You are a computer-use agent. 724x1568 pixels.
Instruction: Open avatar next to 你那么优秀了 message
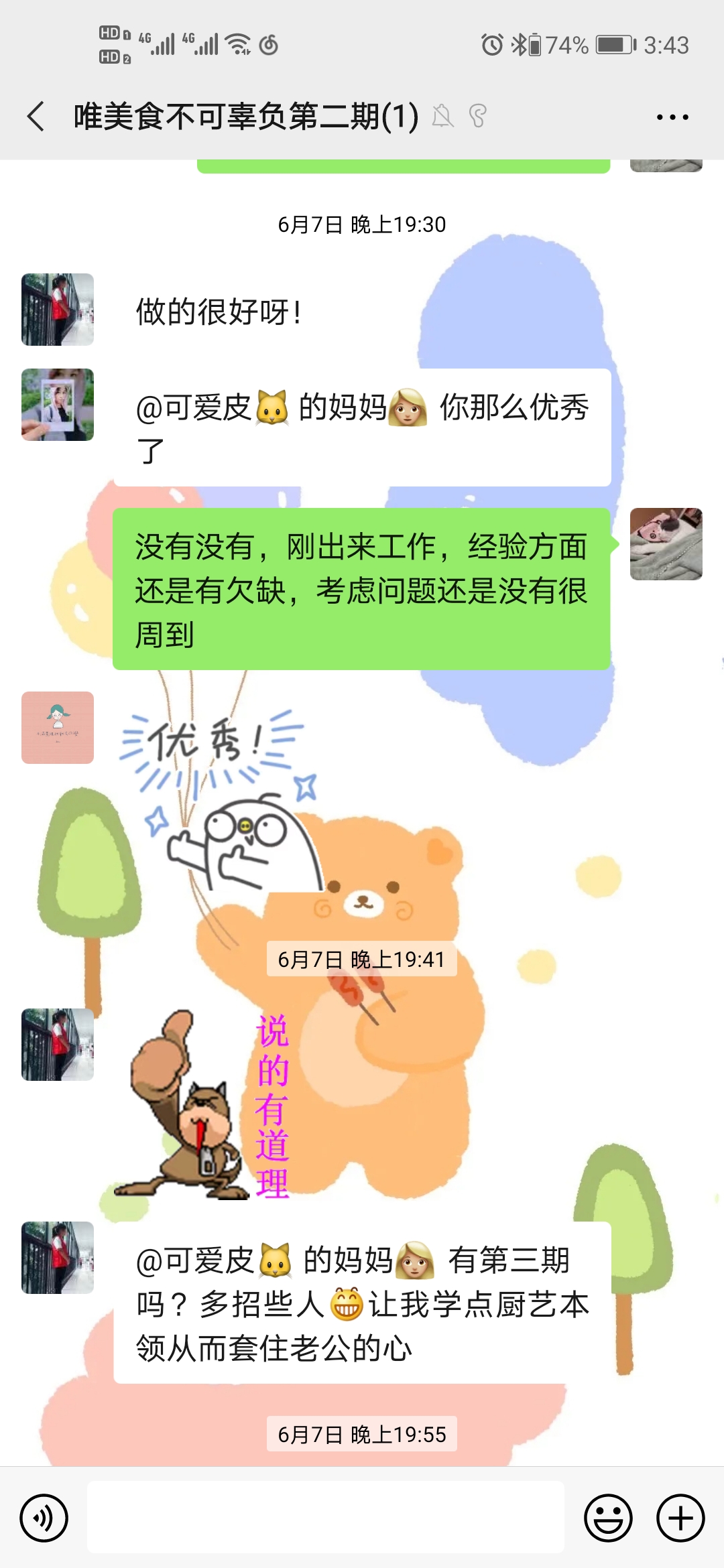58,405
